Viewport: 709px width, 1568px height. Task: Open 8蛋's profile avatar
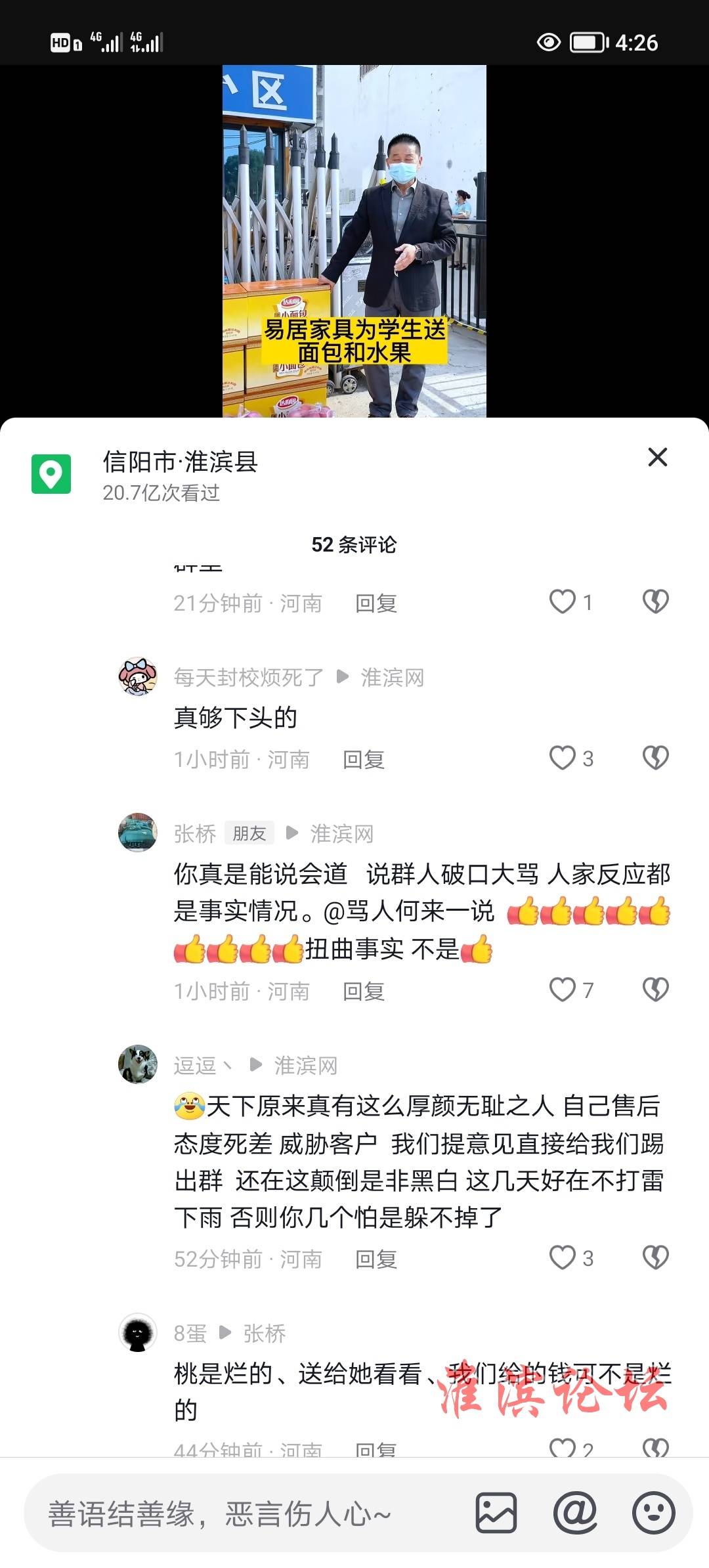pos(138,1332)
